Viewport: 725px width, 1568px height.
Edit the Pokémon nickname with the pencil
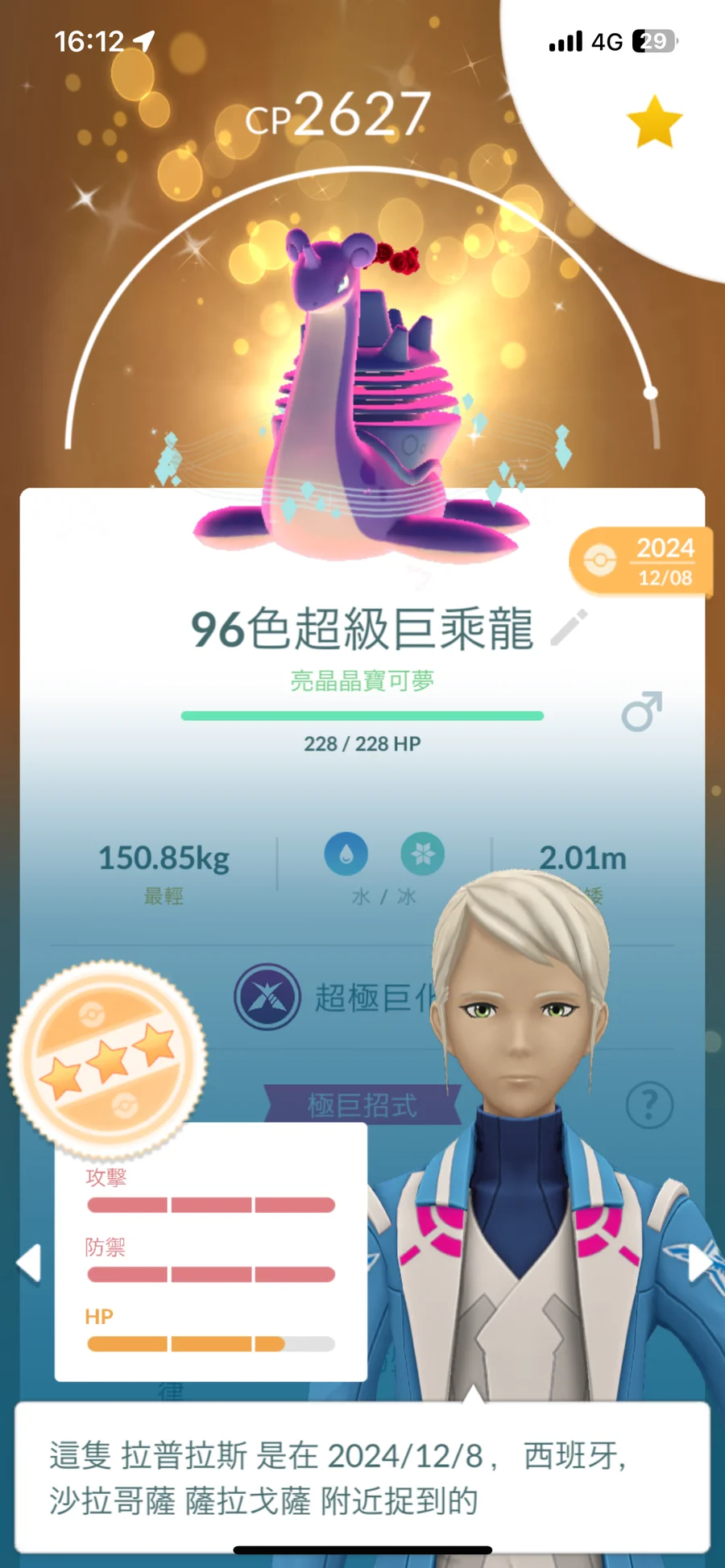(569, 628)
